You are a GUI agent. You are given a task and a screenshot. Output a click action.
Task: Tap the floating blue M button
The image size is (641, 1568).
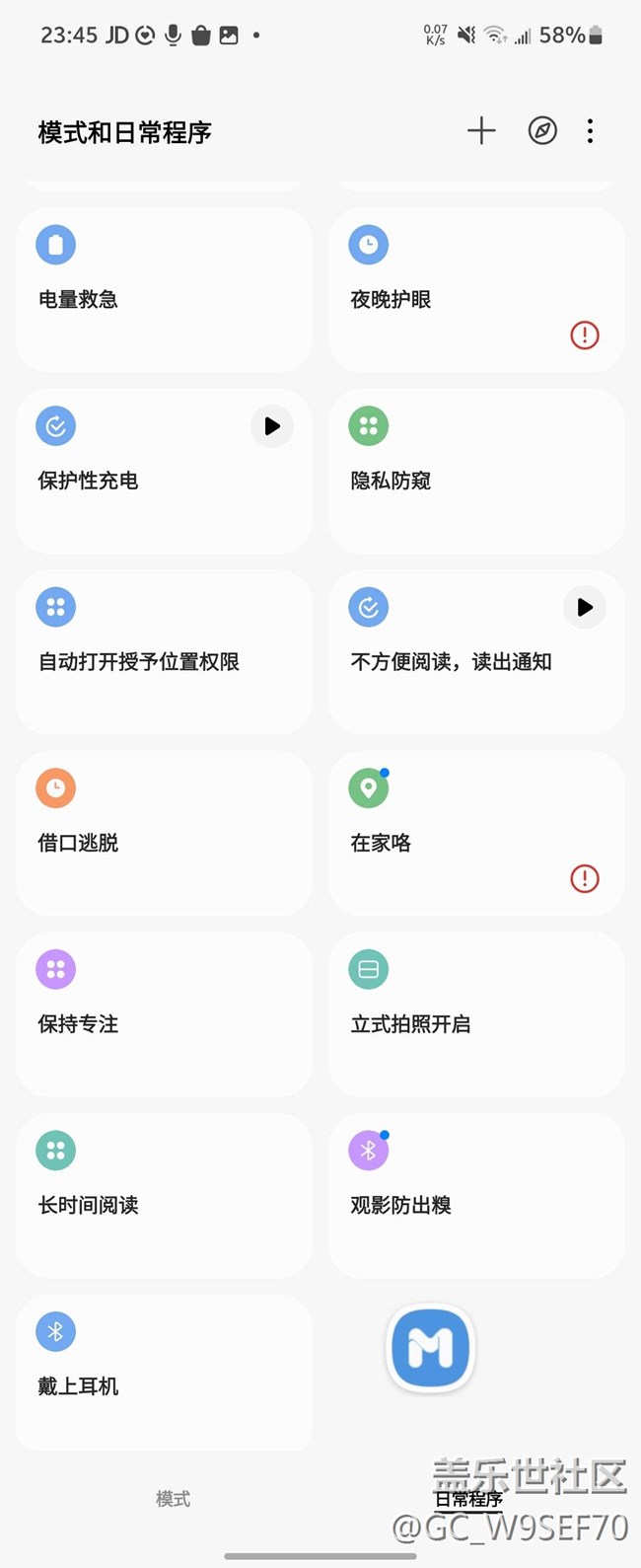coord(431,1349)
